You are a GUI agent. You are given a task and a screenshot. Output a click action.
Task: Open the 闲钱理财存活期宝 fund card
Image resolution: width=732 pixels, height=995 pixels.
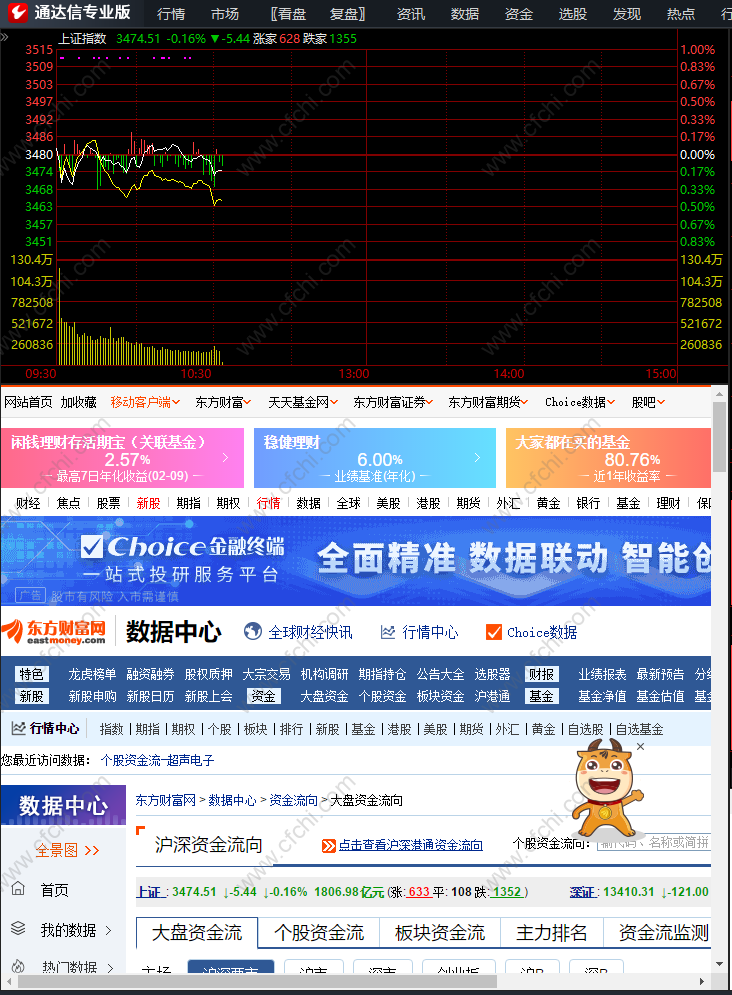[x=122, y=458]
